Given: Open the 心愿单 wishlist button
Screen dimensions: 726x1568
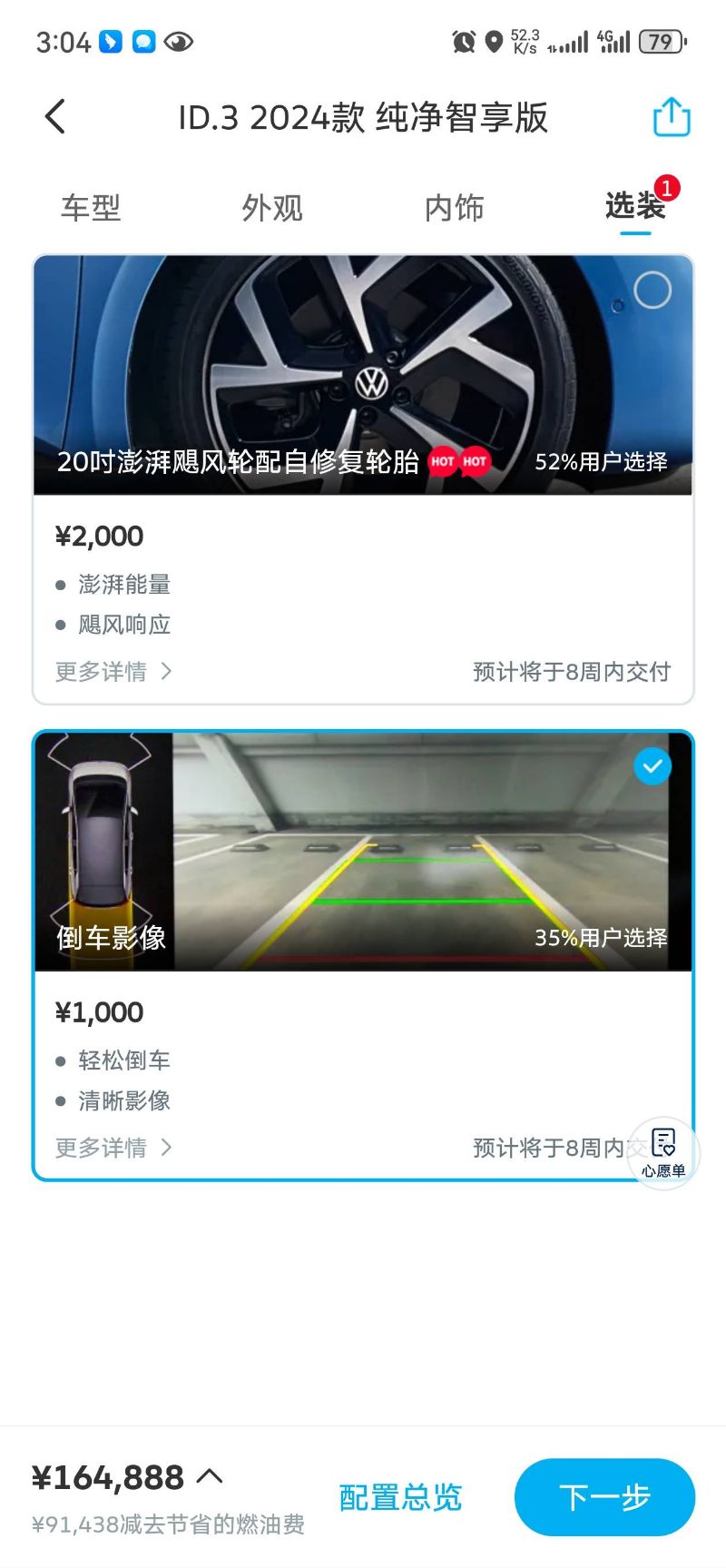Looking at the screenshot, I should tap(663, 1152).
